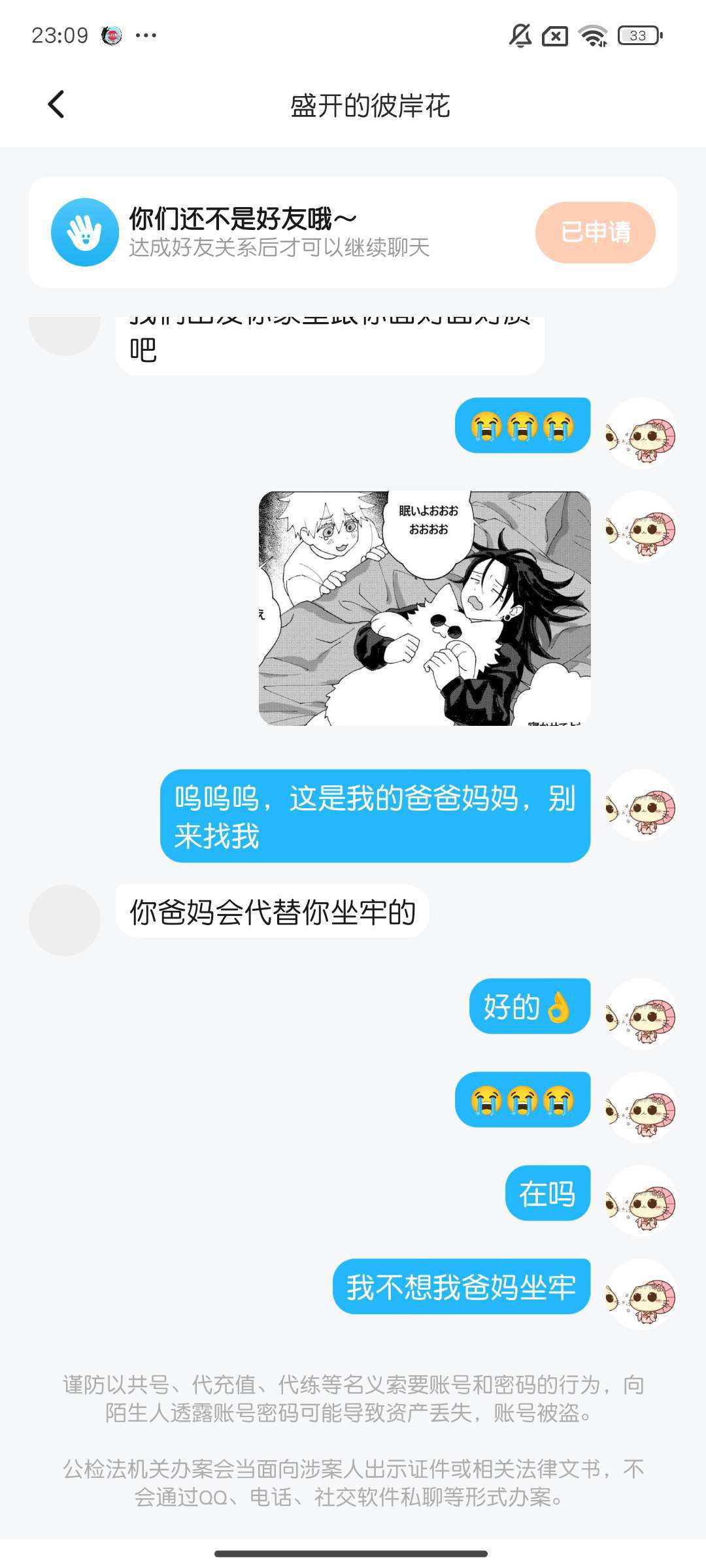Tap my avatar next to 在吗 message

[x=641, y=1201]
